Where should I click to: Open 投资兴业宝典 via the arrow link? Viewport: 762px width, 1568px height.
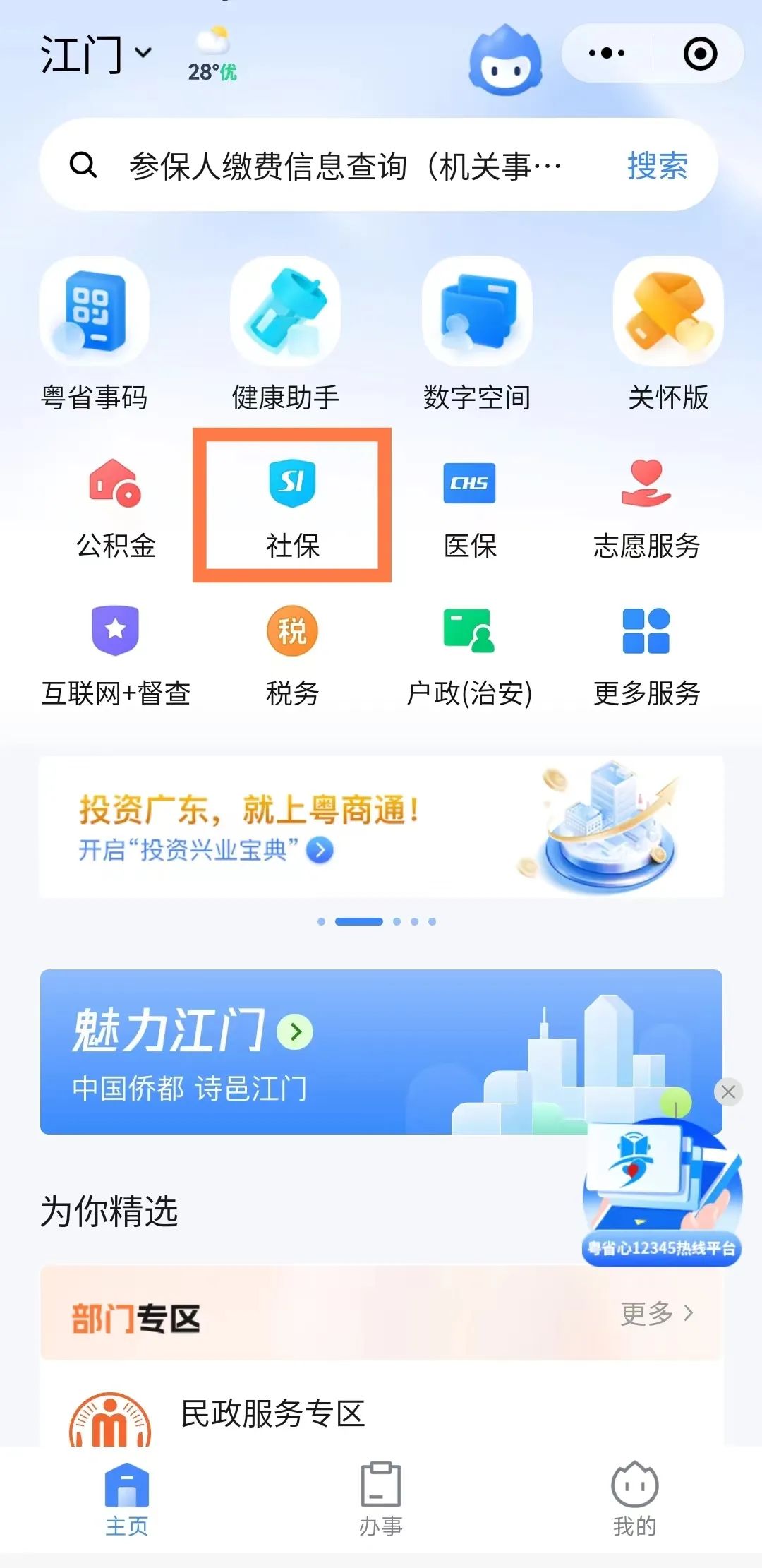(x=320, y=851)
